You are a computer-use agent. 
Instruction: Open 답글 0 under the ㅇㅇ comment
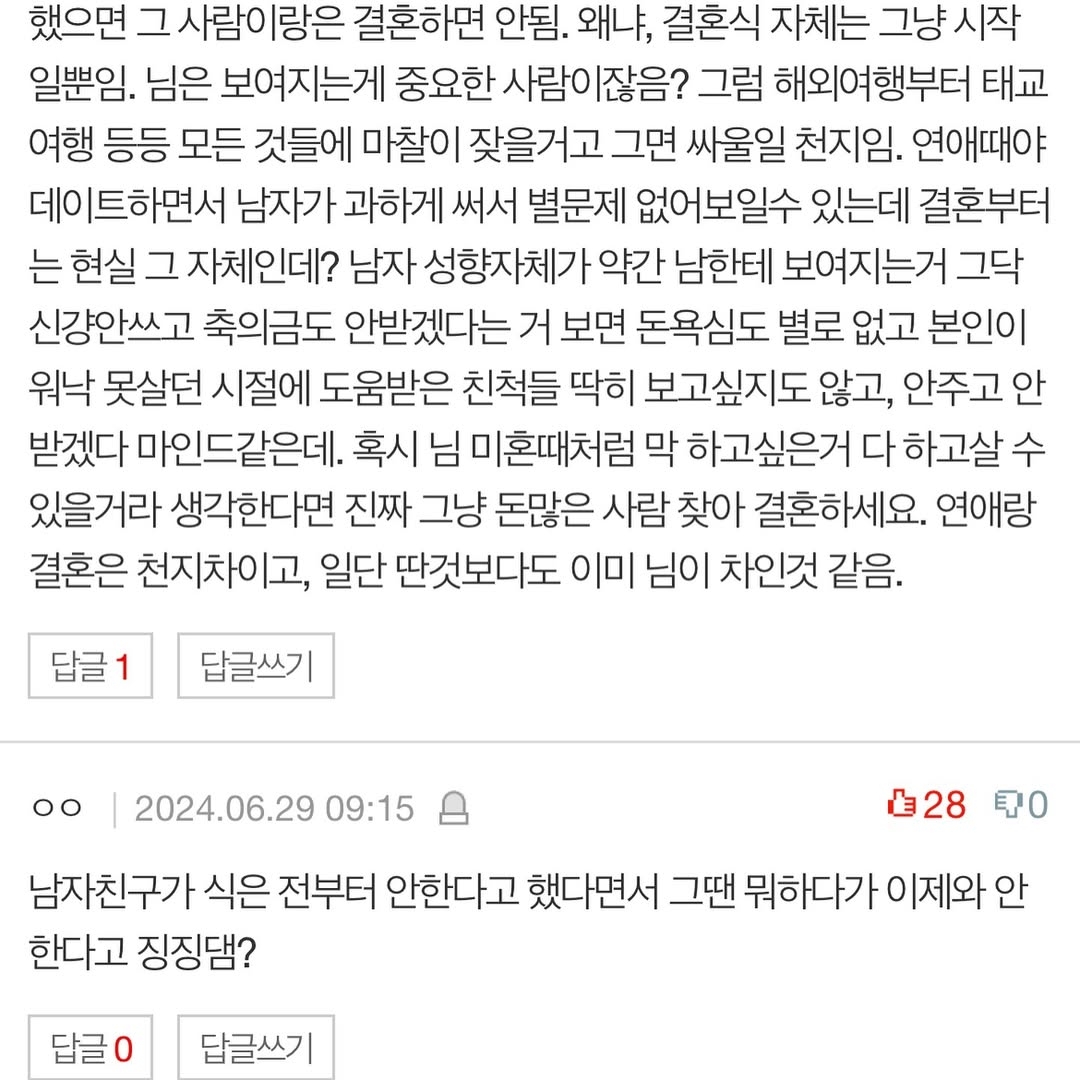pyautogui.click(x=90, y=1048)
